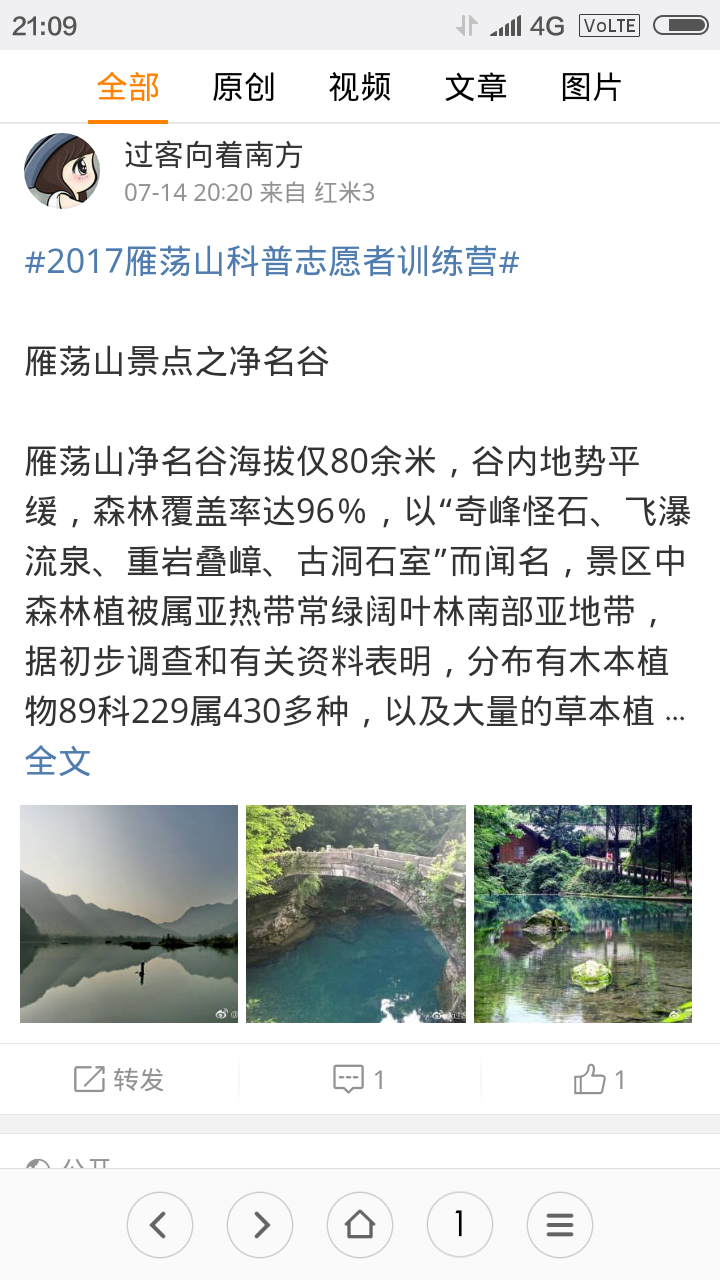View the stone arch bridge photo
This screenshot has width=720, height=1280.
[356, 913]
